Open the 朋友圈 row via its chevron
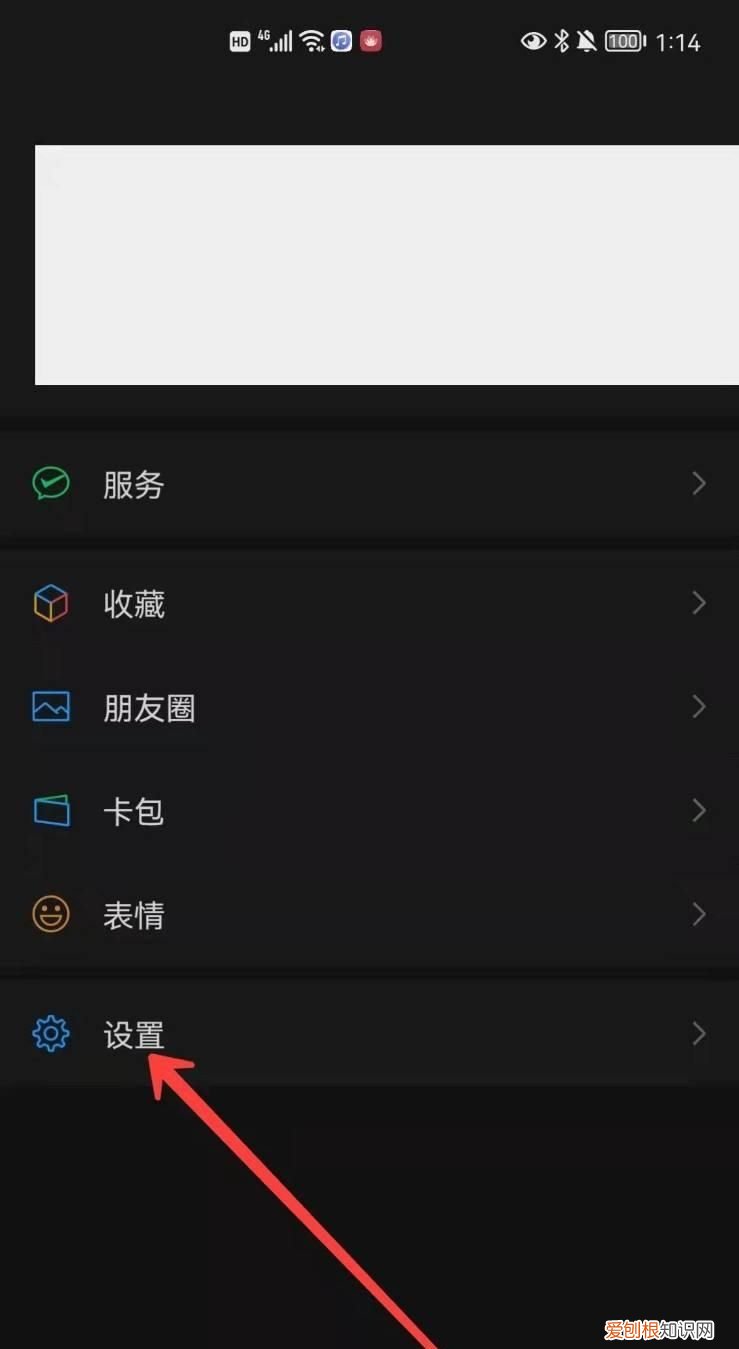The width and height of the screenshot is (739, 1349). pos(698,707)
